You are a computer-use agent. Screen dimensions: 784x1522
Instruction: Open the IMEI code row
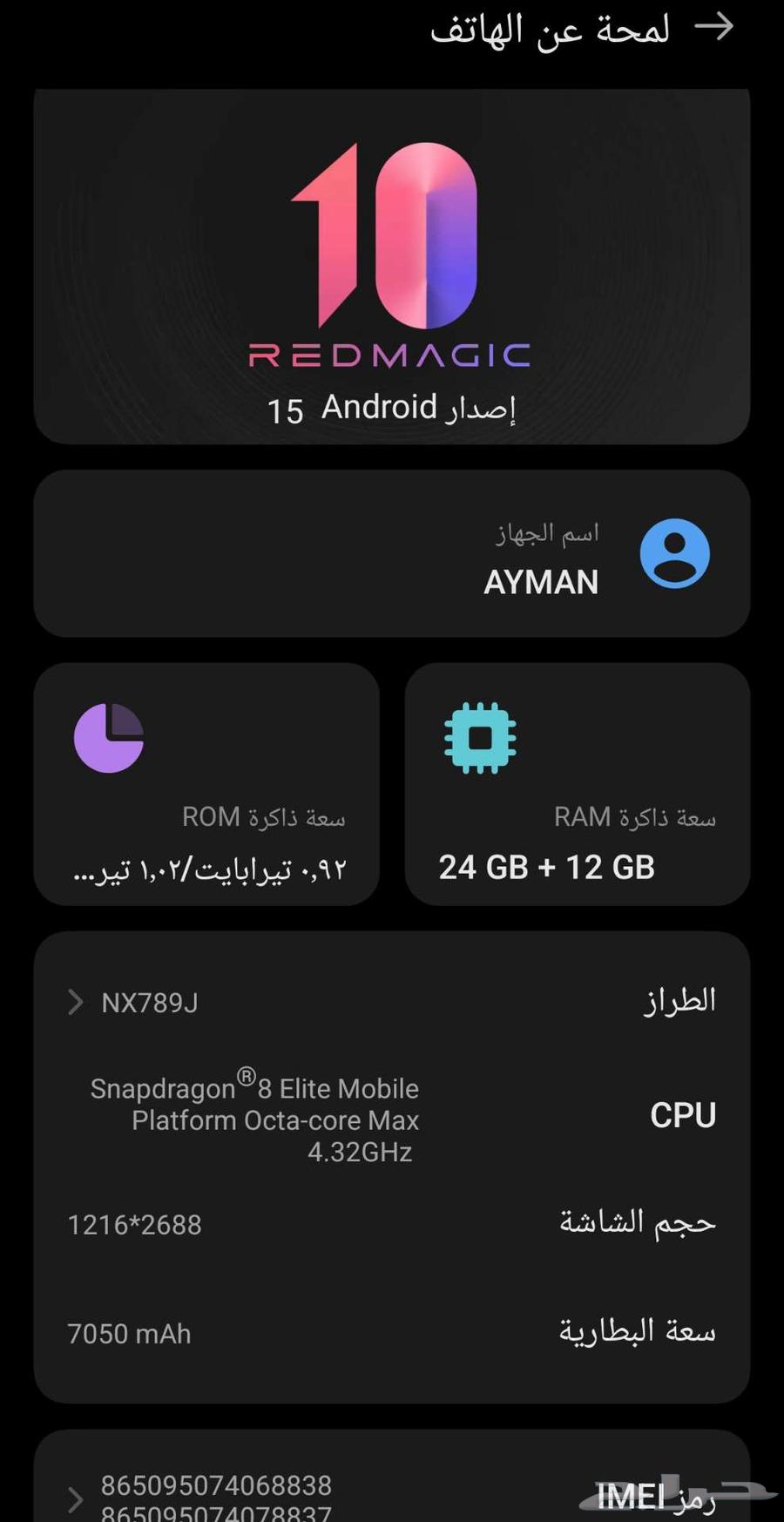392,1495
